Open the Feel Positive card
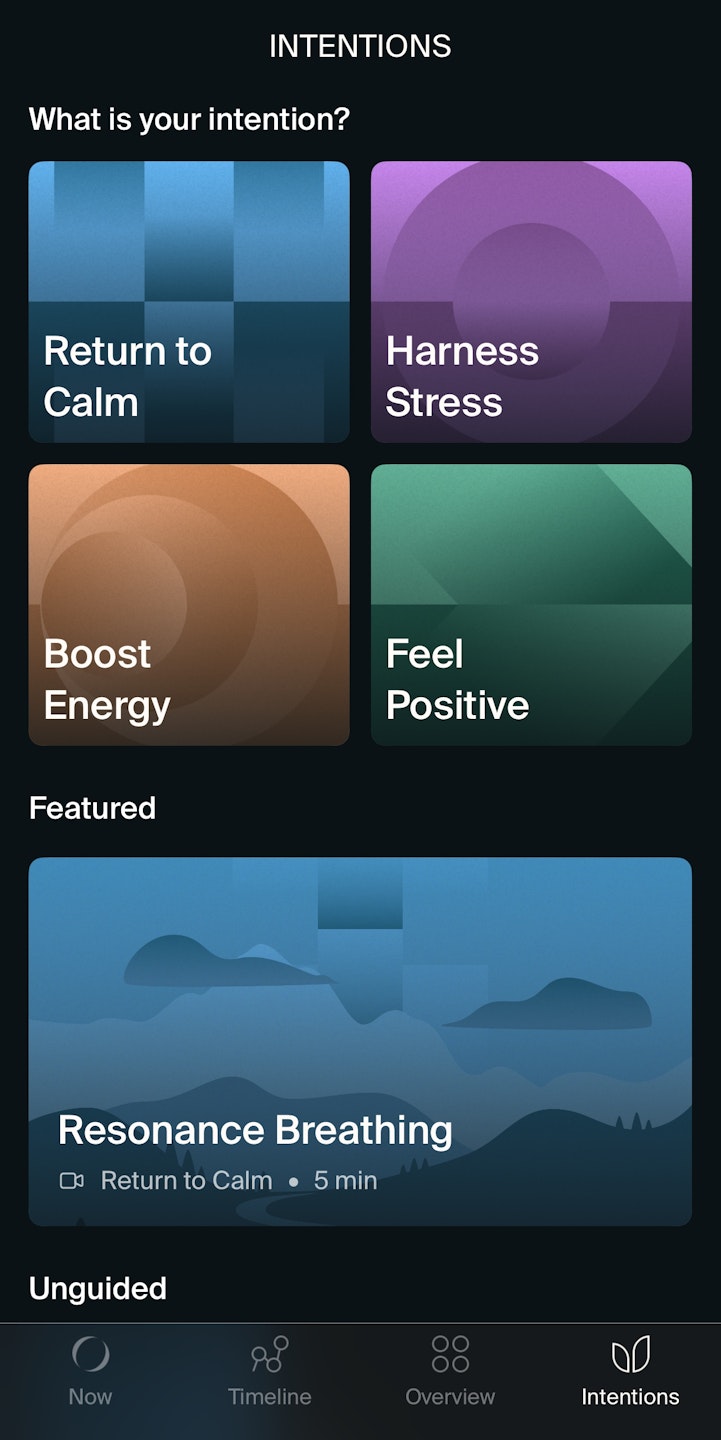This screenshot has width=721, height=1440. coord(531,605)
